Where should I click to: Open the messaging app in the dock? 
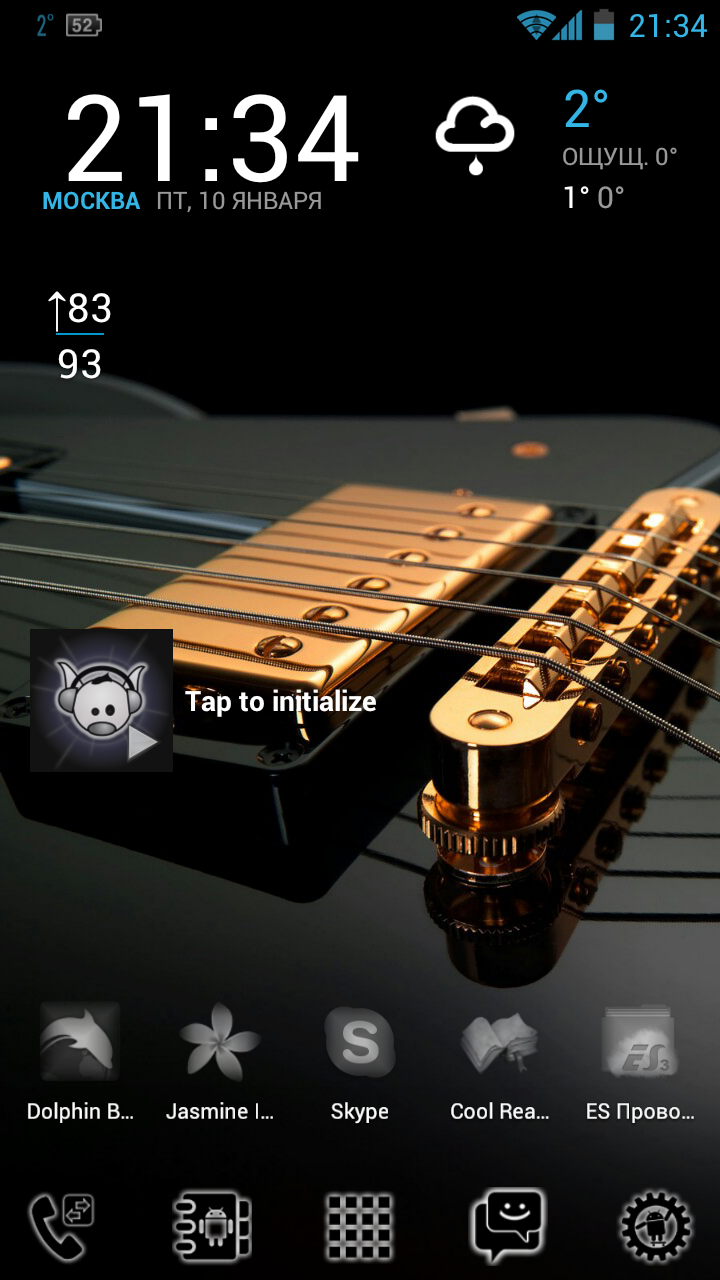[508, 1224]
